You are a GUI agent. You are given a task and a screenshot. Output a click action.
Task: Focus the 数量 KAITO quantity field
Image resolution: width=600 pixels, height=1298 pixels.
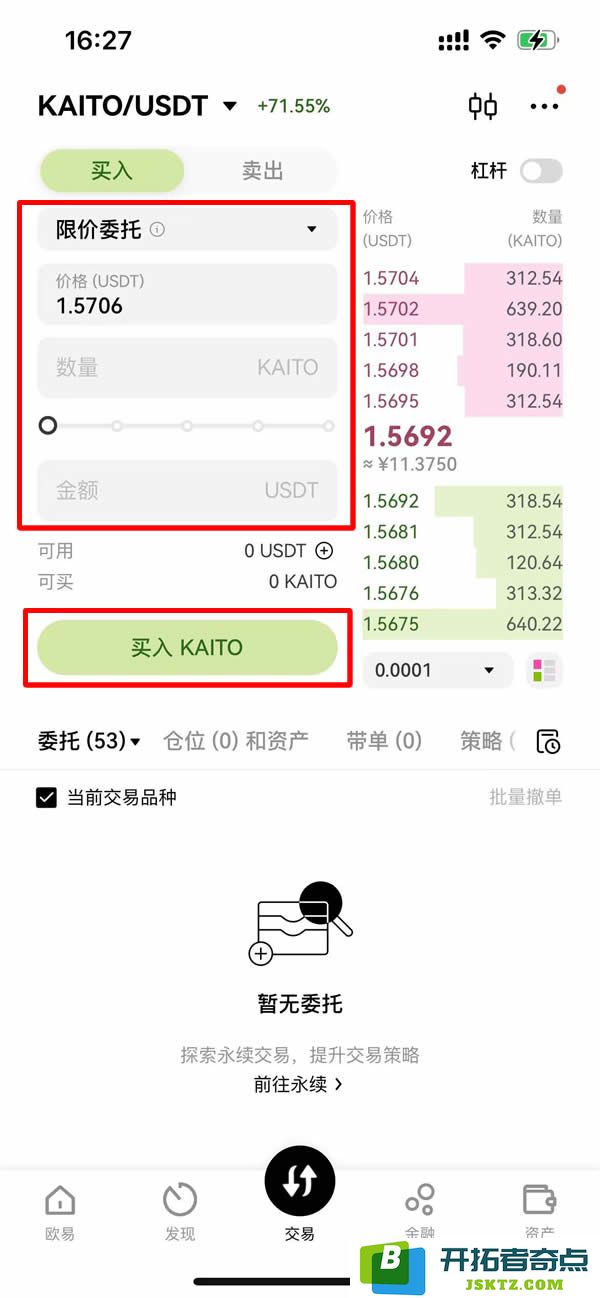pos(187,367)
